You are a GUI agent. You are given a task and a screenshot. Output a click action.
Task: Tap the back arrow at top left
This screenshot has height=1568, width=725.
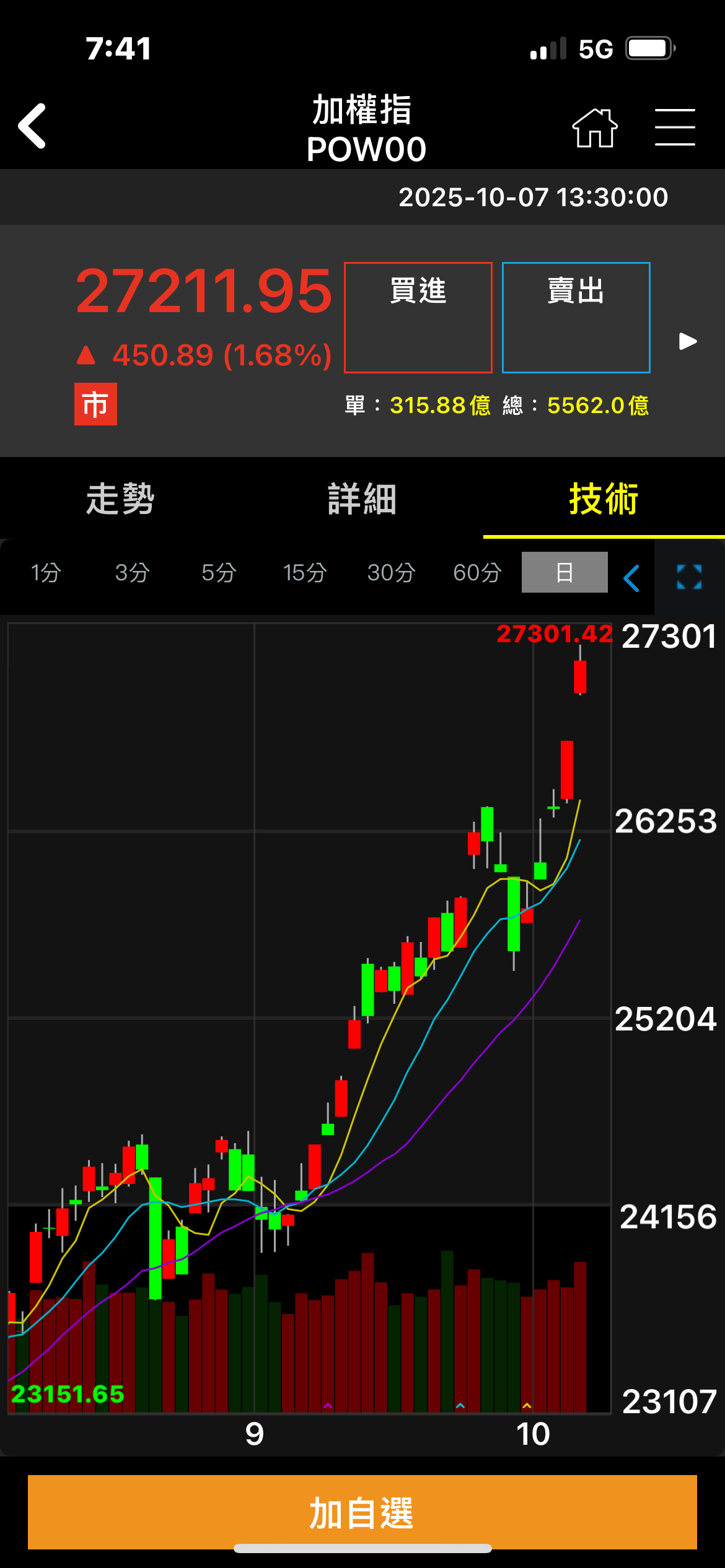(32, 125)
